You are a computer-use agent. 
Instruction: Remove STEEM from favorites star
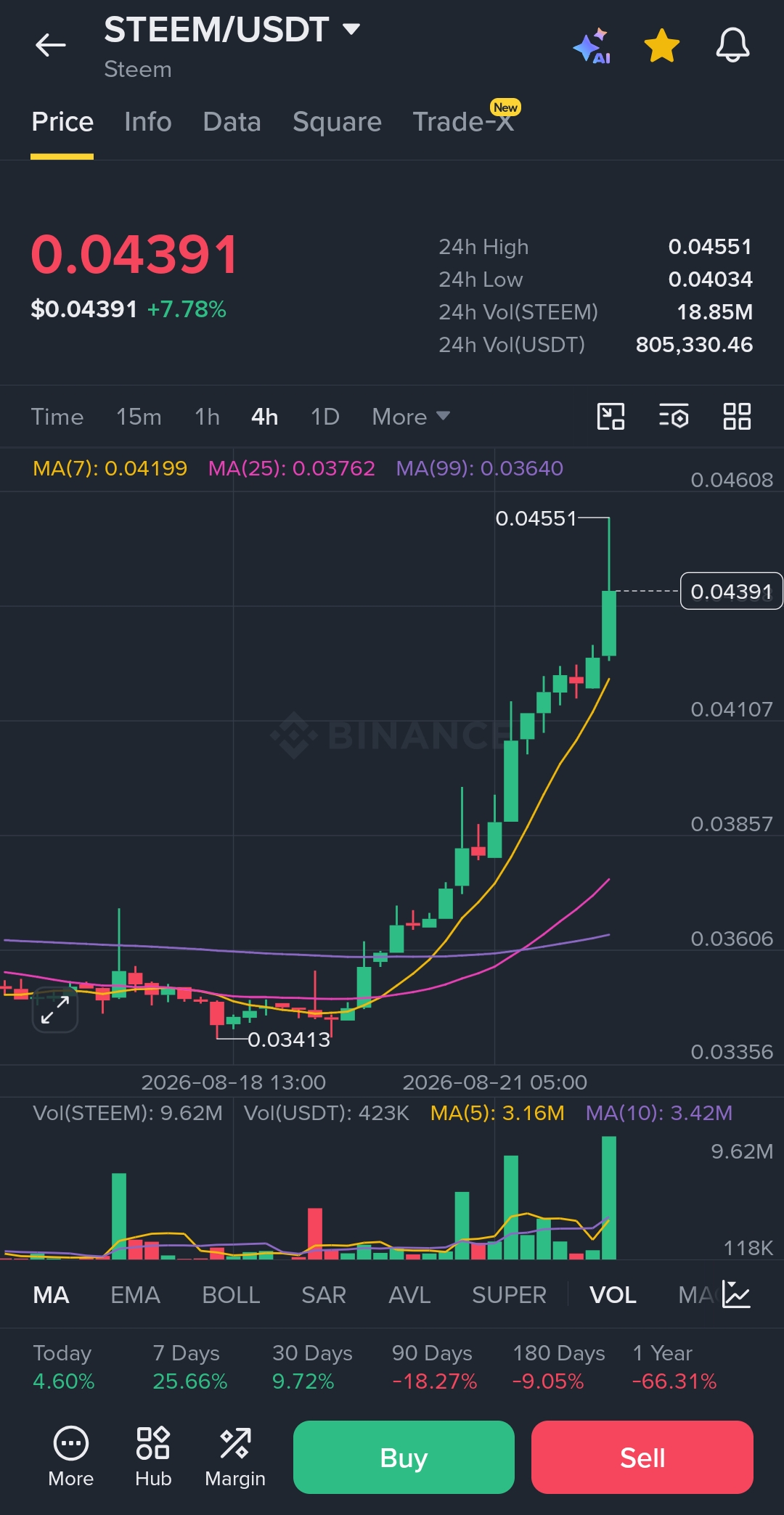tap(662, 46)
